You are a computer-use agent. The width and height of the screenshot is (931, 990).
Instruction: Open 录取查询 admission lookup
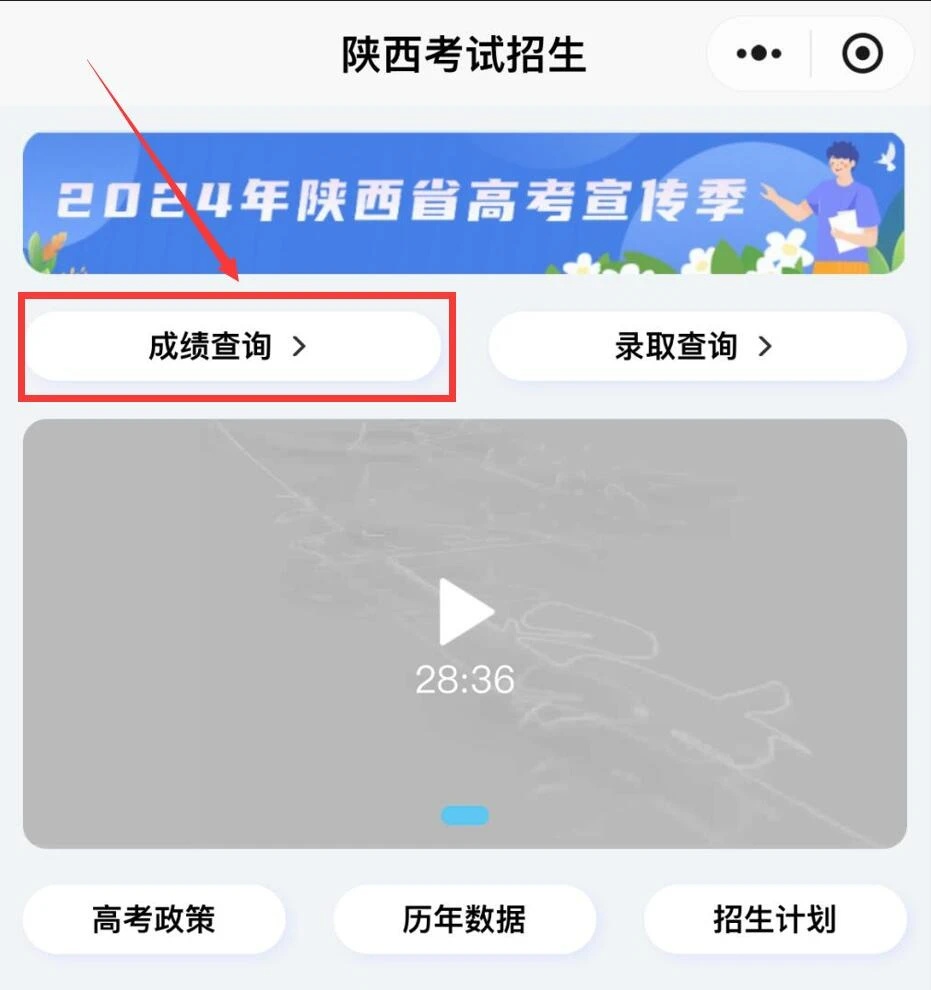(697, 347)
